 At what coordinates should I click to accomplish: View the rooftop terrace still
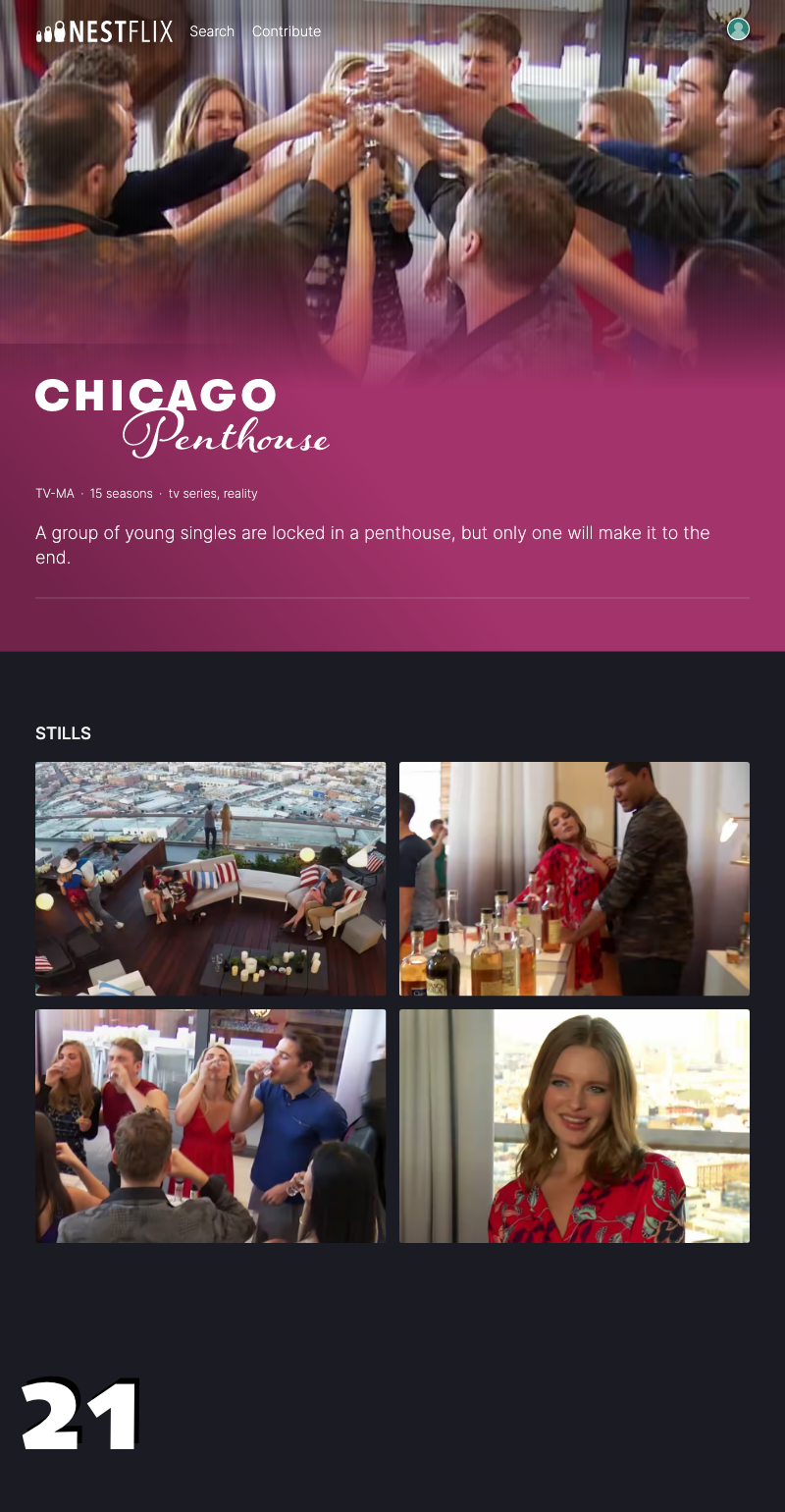[211, 879]
